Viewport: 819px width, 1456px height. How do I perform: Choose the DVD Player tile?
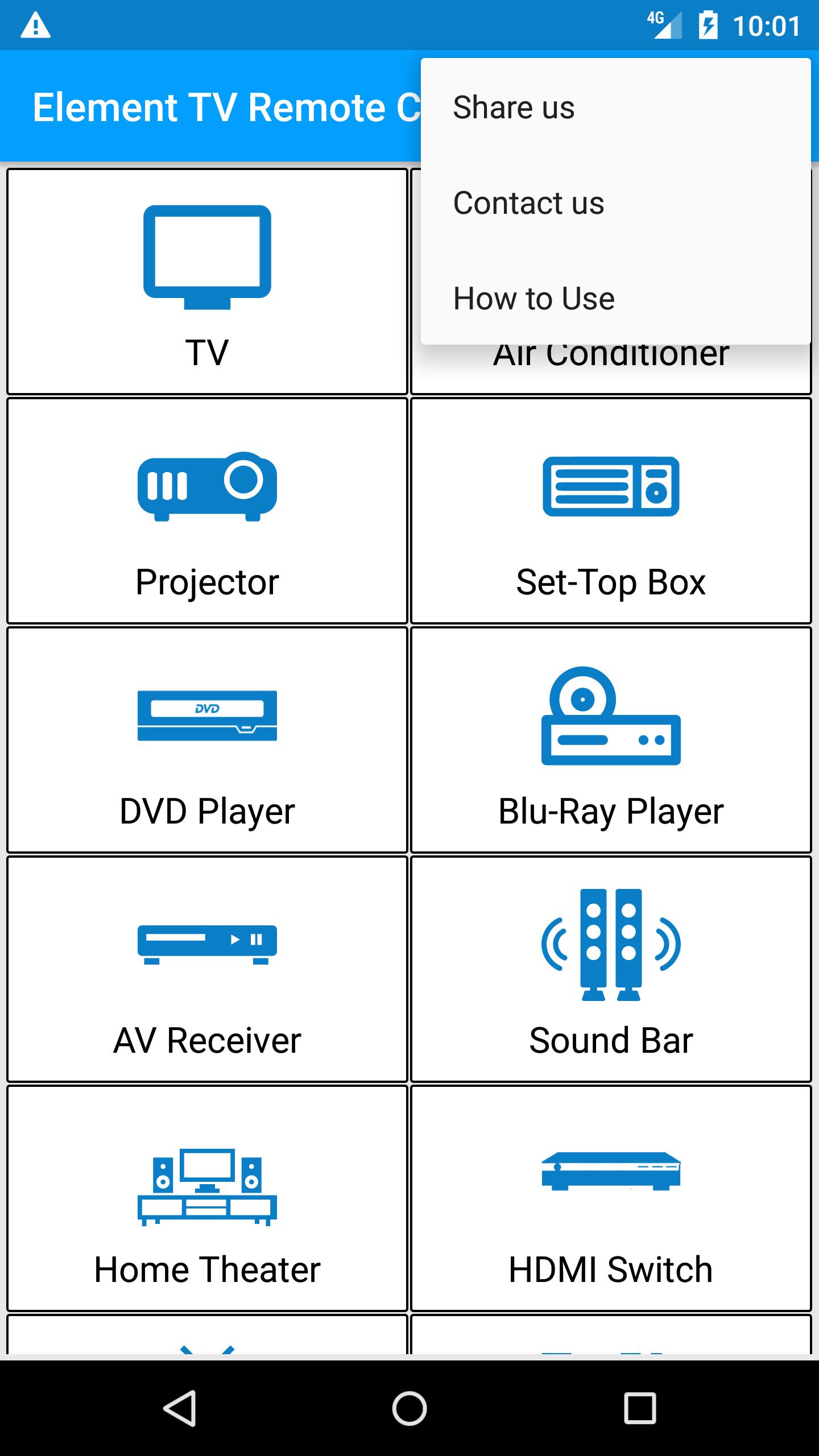click(x=207, y=740)
